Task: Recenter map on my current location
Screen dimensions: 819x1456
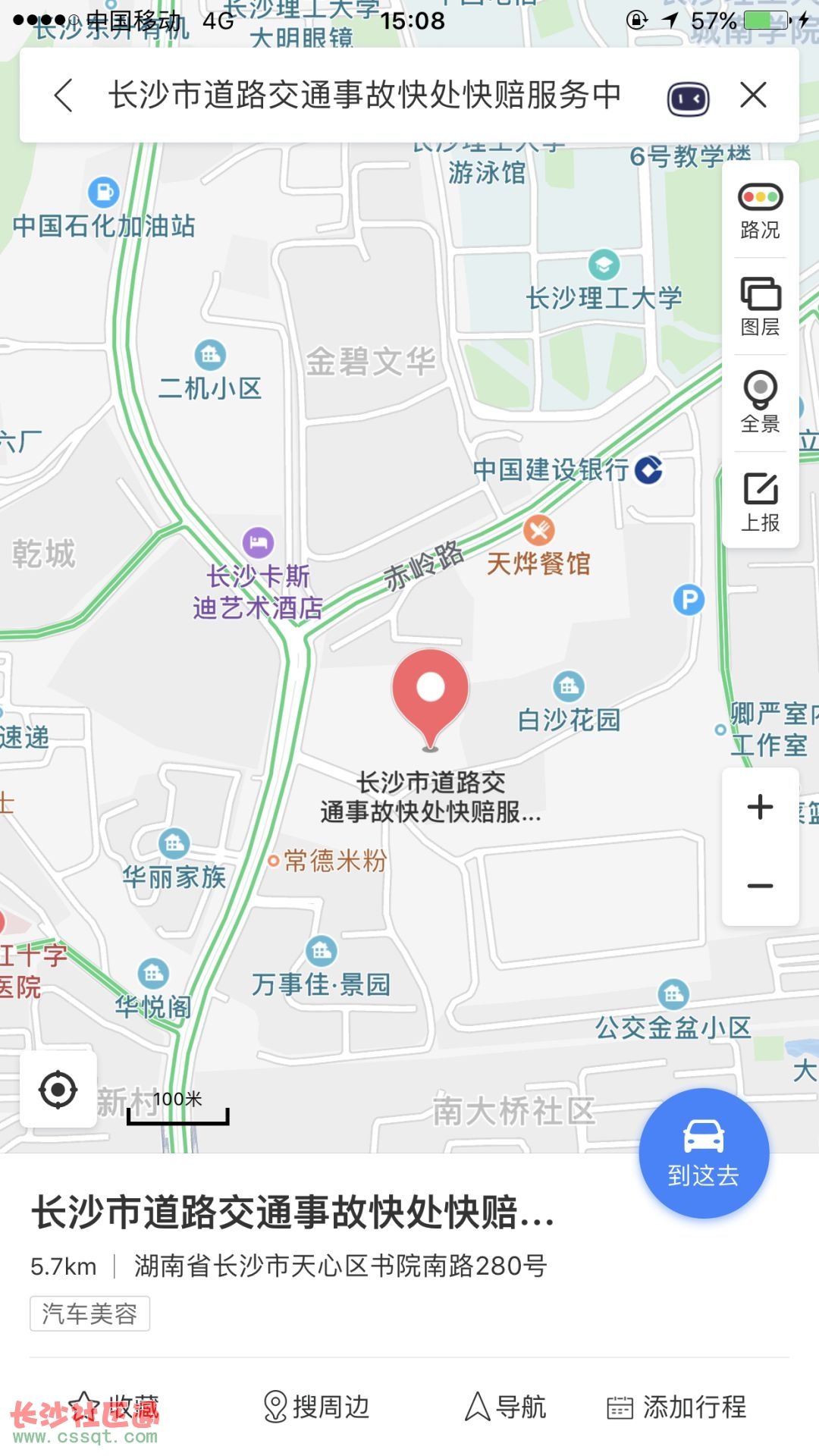Action: (58, 1090)
